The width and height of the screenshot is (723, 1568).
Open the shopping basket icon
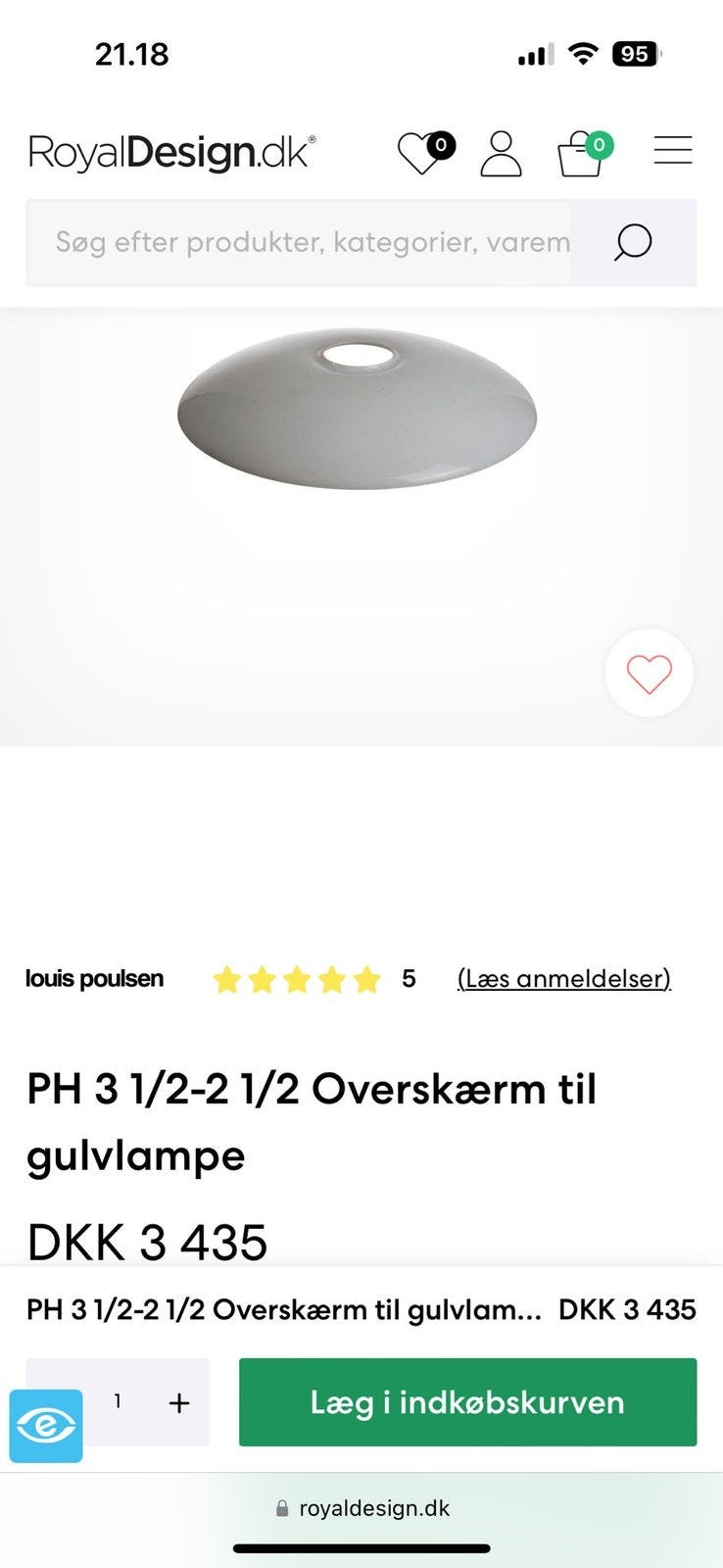[x=583, y=153]
